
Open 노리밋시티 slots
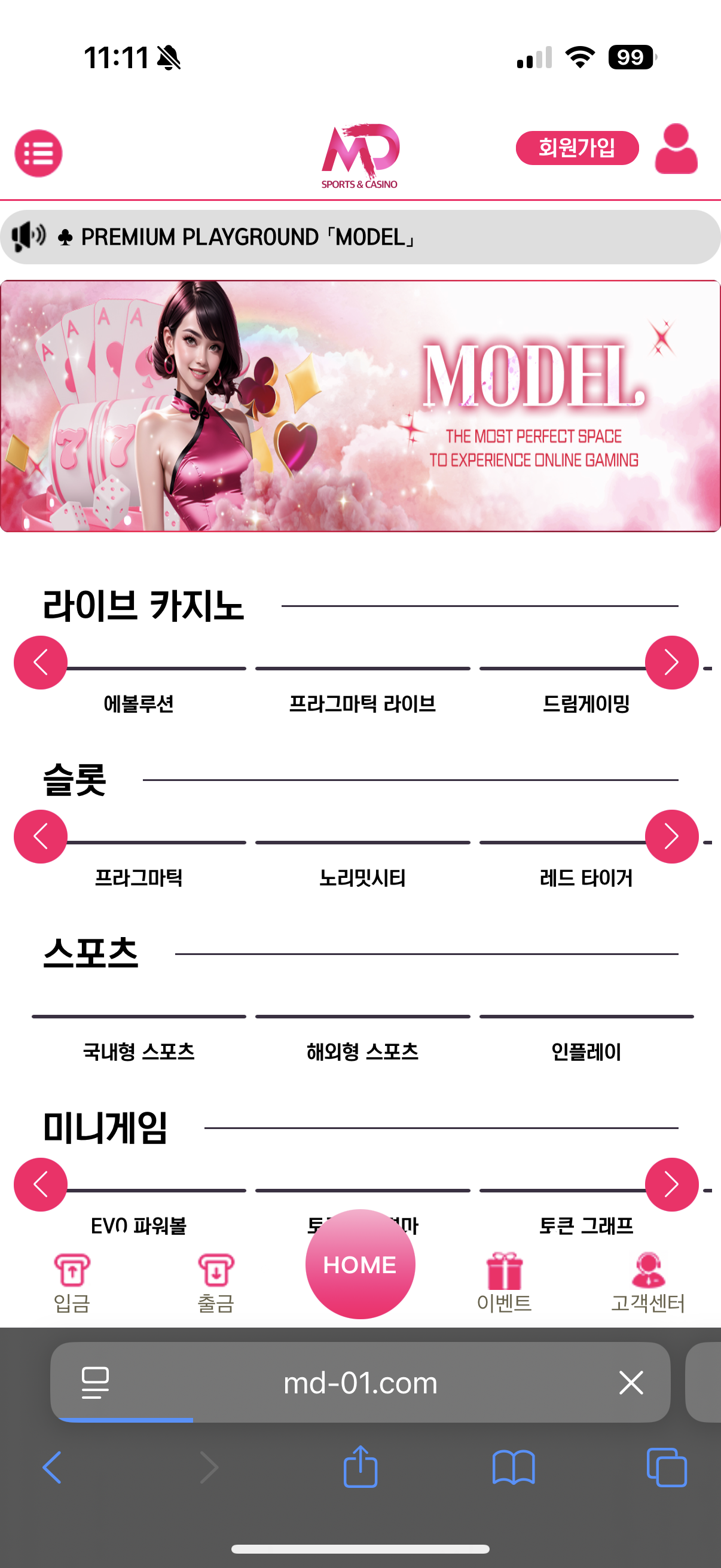[363, 877]
